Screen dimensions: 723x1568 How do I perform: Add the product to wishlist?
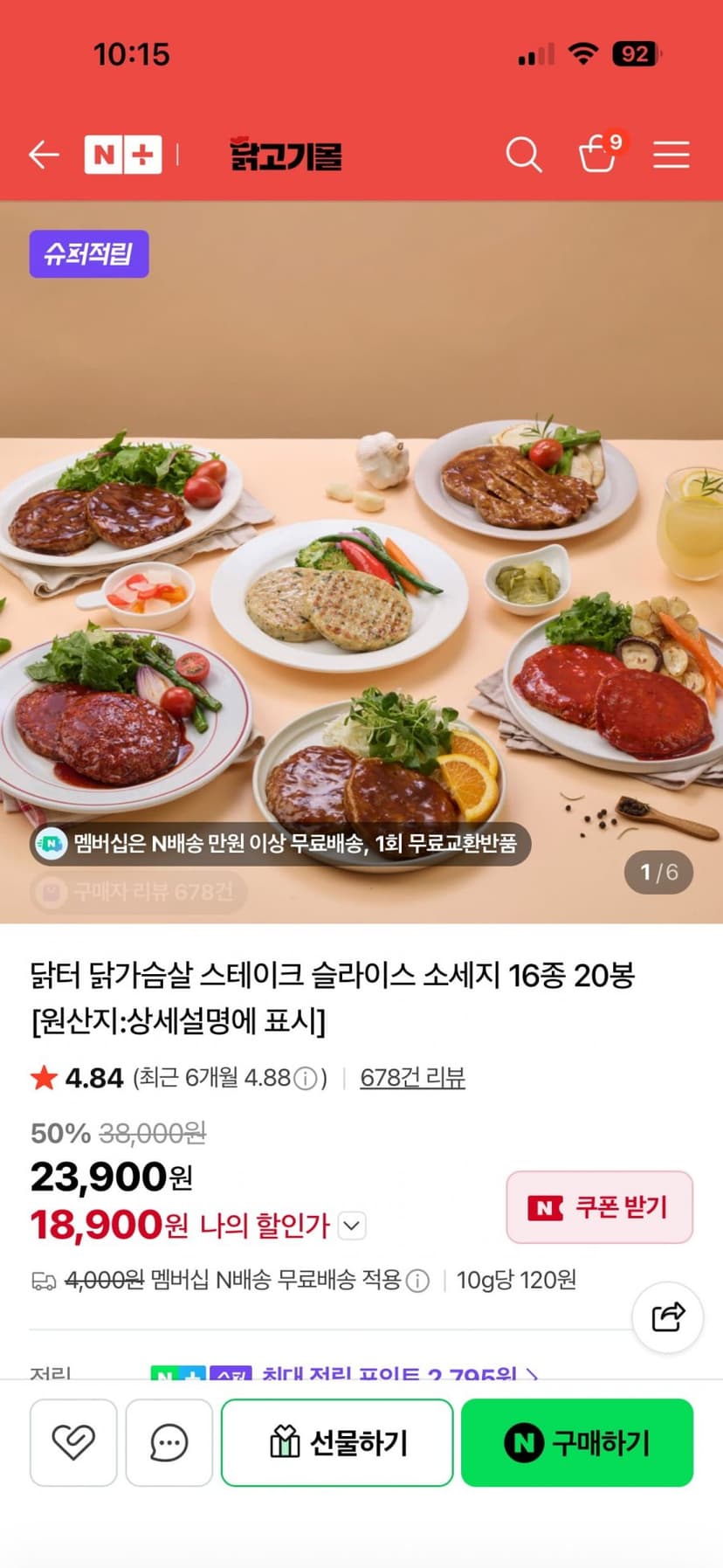coord(73,1442)
